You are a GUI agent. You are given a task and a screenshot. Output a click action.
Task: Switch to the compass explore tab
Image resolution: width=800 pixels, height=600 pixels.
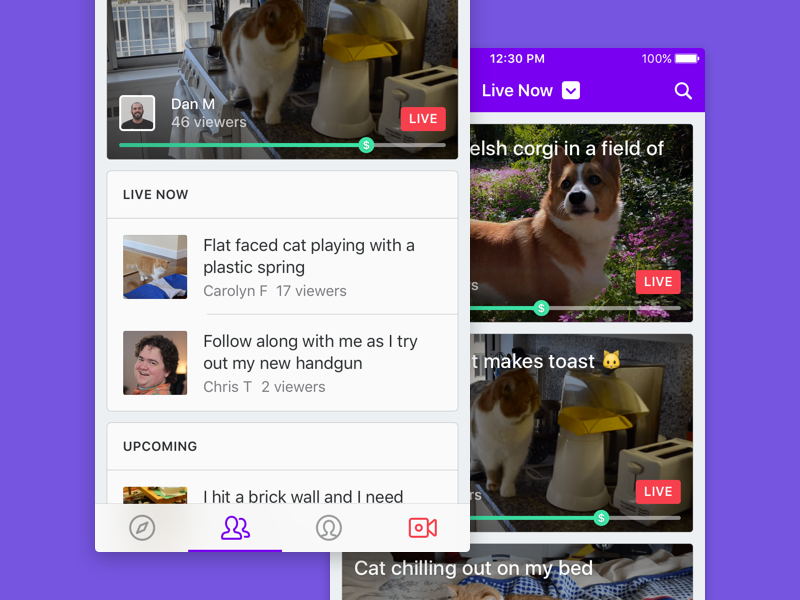[142, 528]
